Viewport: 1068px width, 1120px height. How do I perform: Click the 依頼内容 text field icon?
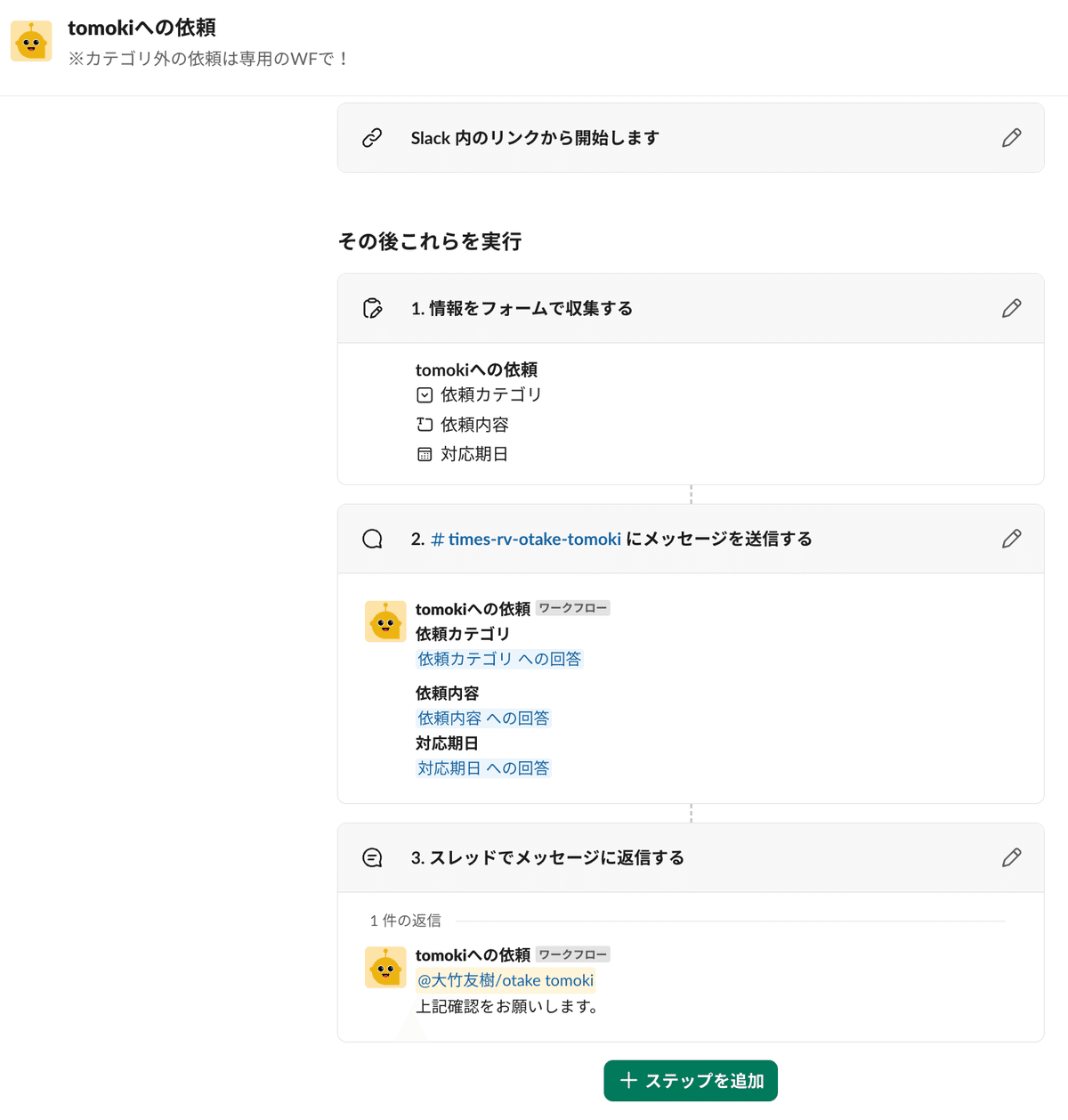[425, 425]
